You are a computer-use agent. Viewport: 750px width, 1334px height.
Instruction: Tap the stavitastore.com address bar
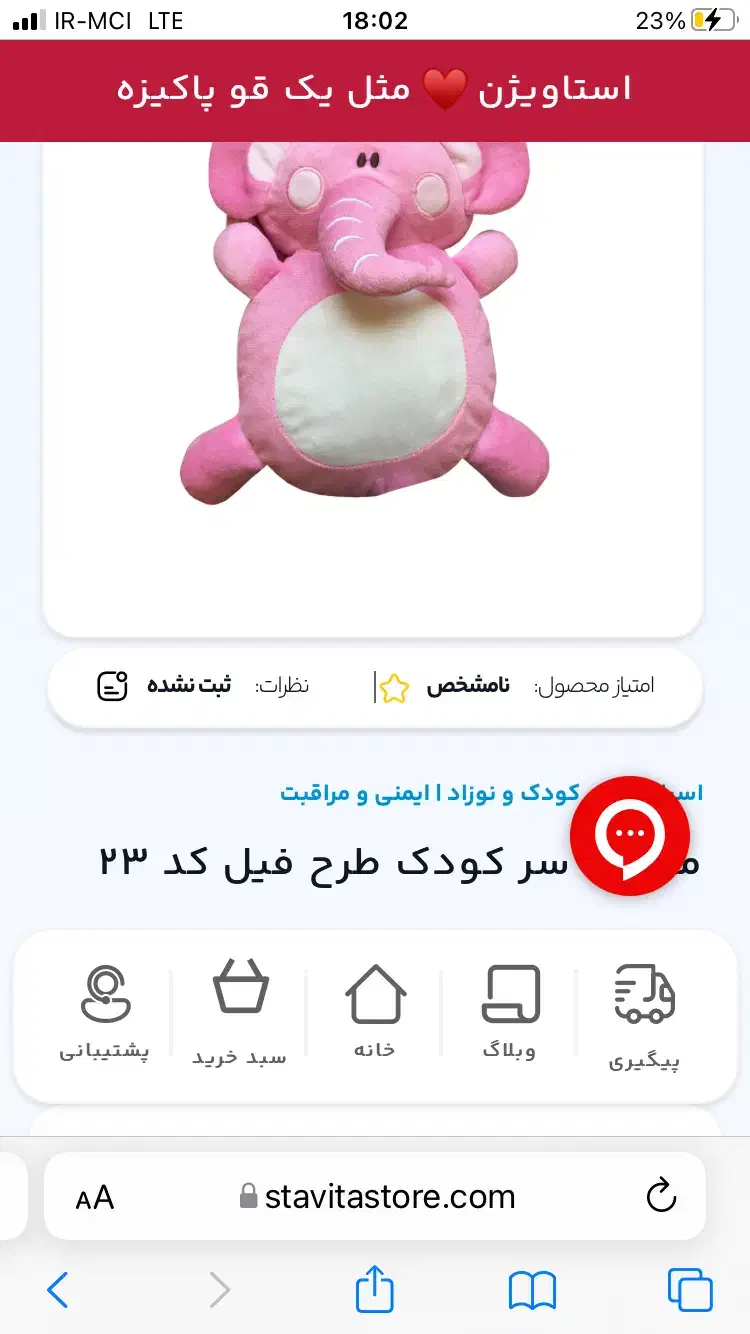click(390, 1197)
